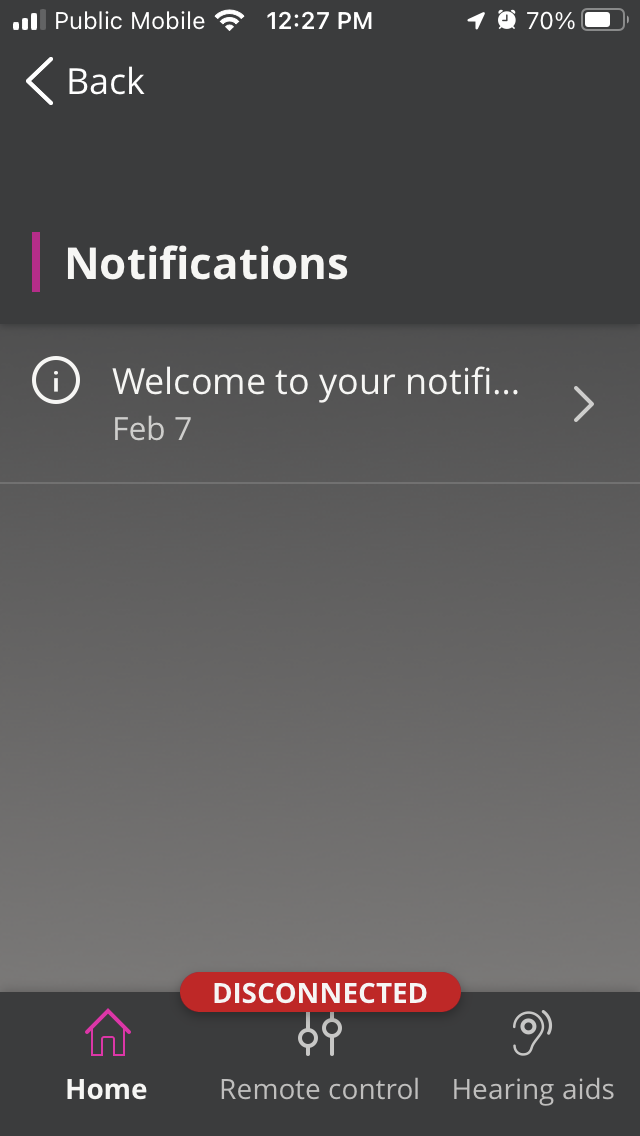Switch to the Home tab
The width and height of the screenshot is (640, 1136).
pyautogui.click(x=106, y=1058)
